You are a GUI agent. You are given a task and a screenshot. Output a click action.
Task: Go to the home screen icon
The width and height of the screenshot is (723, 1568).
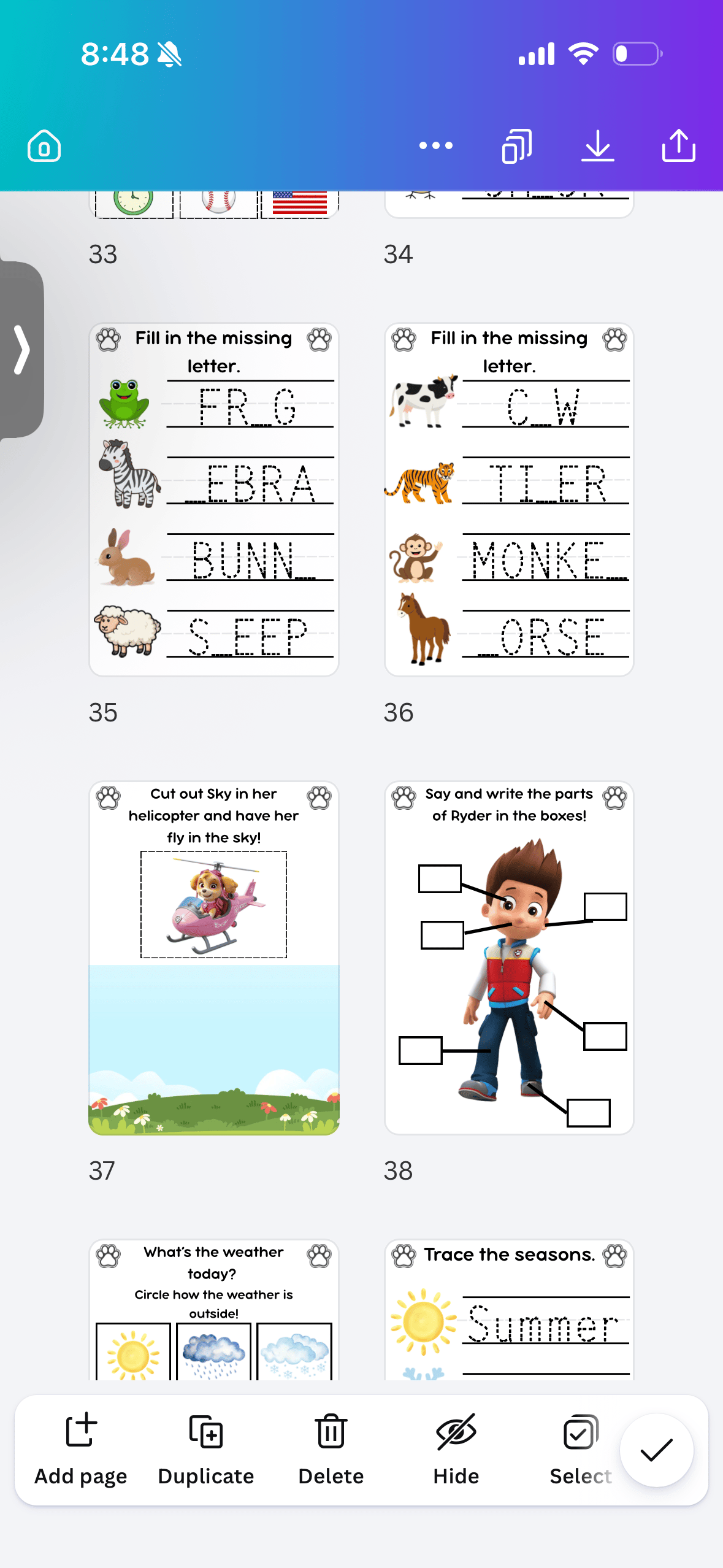click(44, 146)
